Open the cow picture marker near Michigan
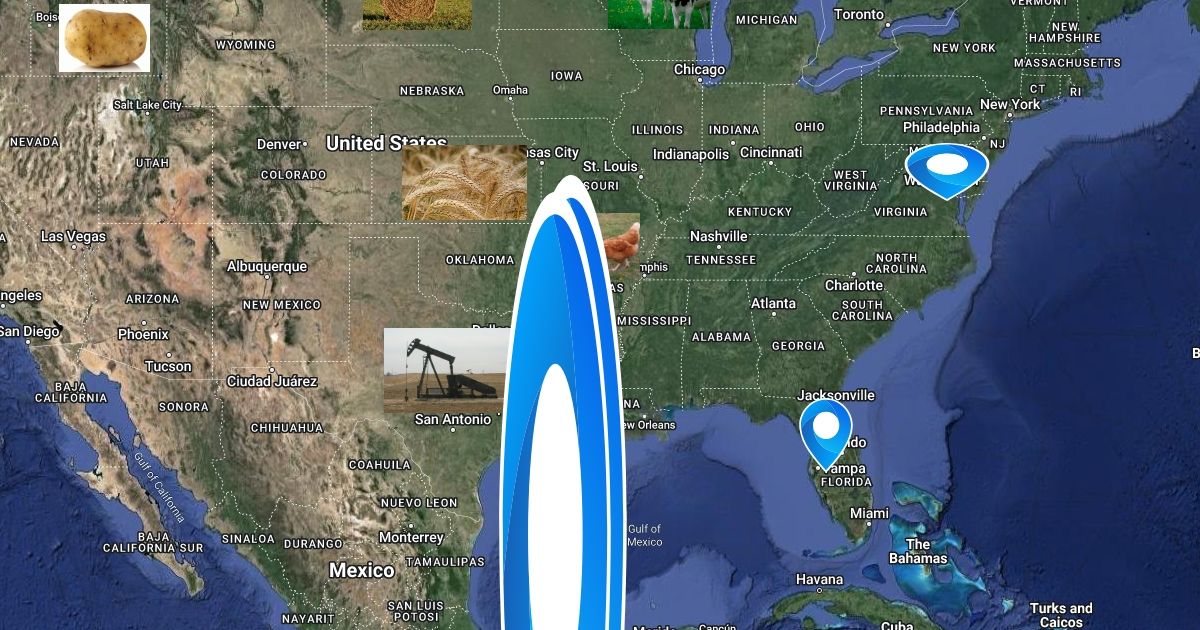This screenshot has height=630, width=1200. 659,14
